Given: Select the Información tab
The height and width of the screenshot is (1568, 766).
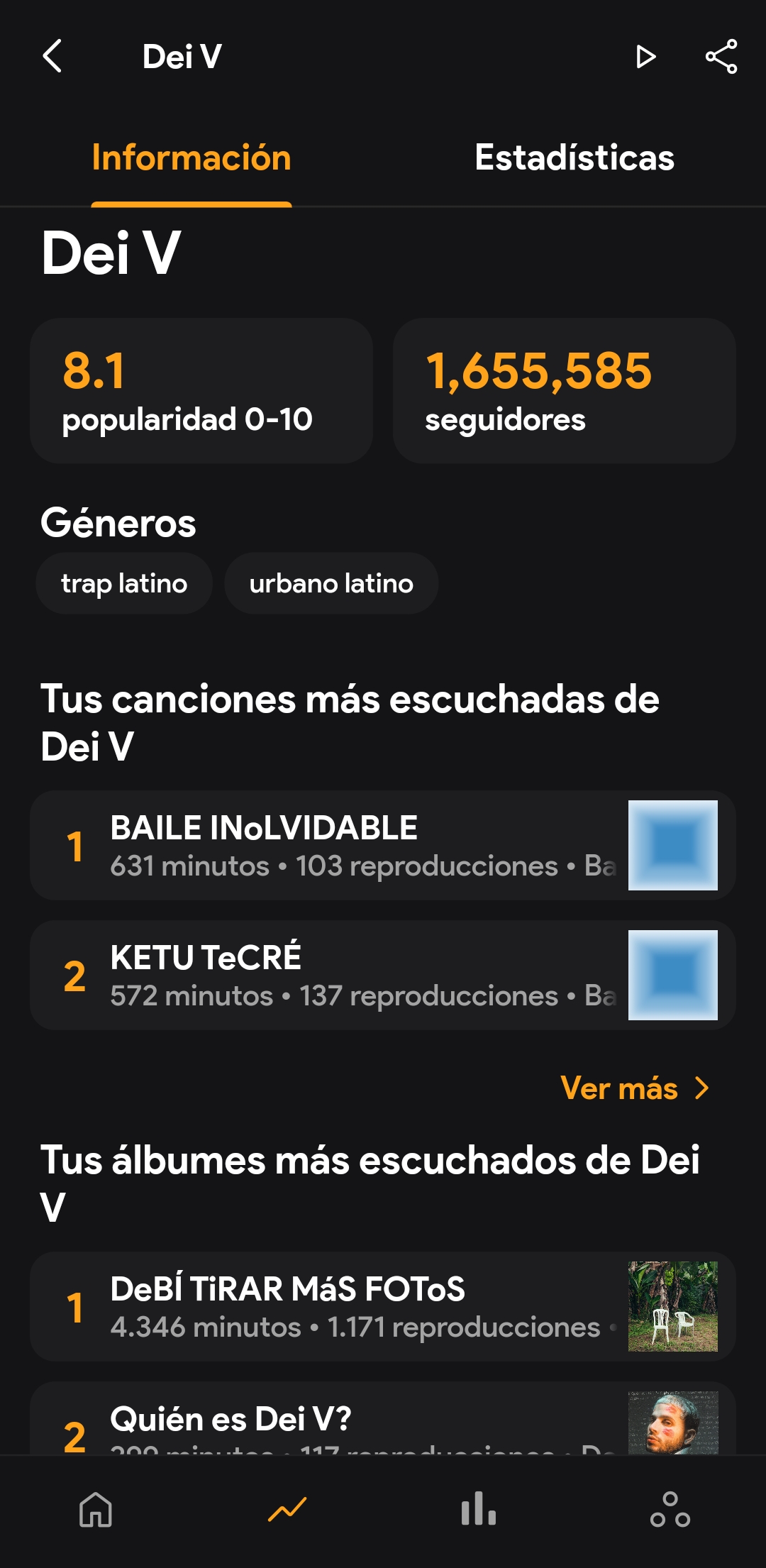Looking at the screenshot, I should (191, 158).
